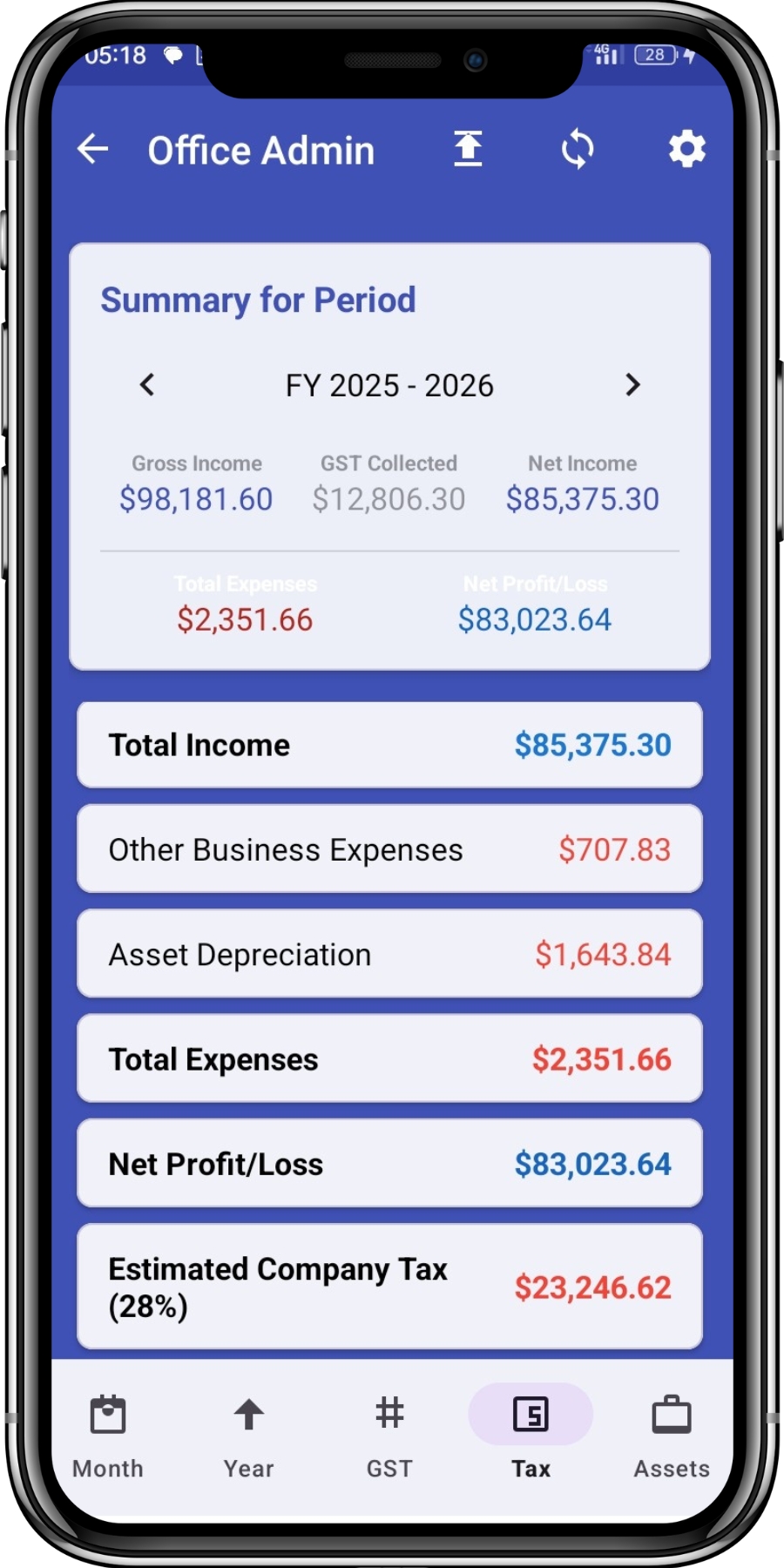Open settings via the gear icon
The image size is (784, 1568).
pos(686,149)
